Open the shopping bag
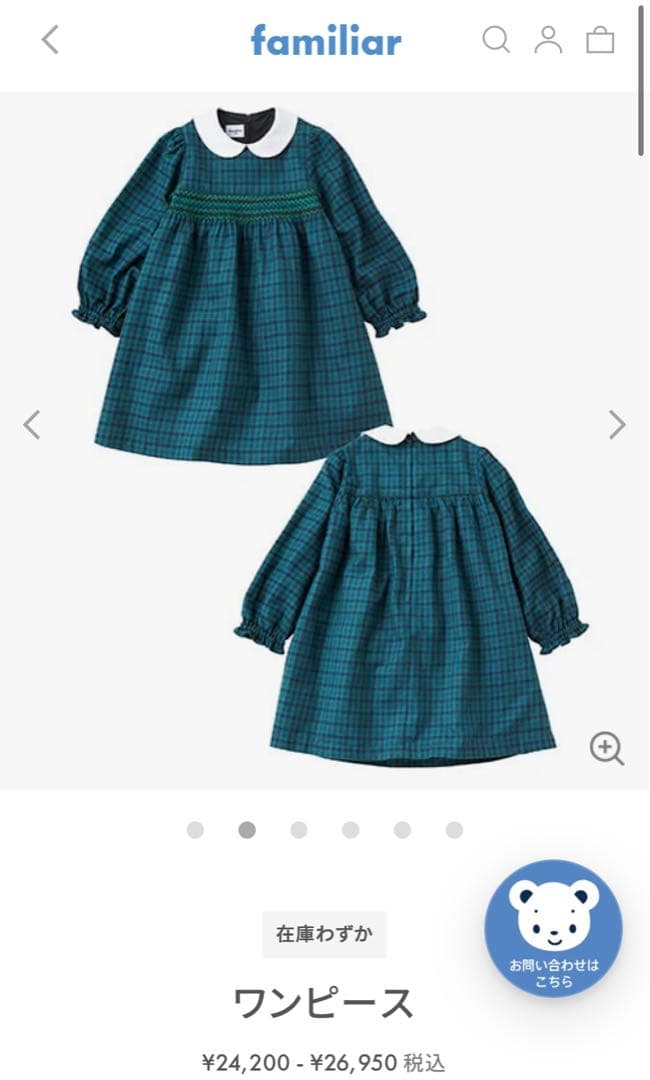The image size is (650, 1080). coord(600,40)
